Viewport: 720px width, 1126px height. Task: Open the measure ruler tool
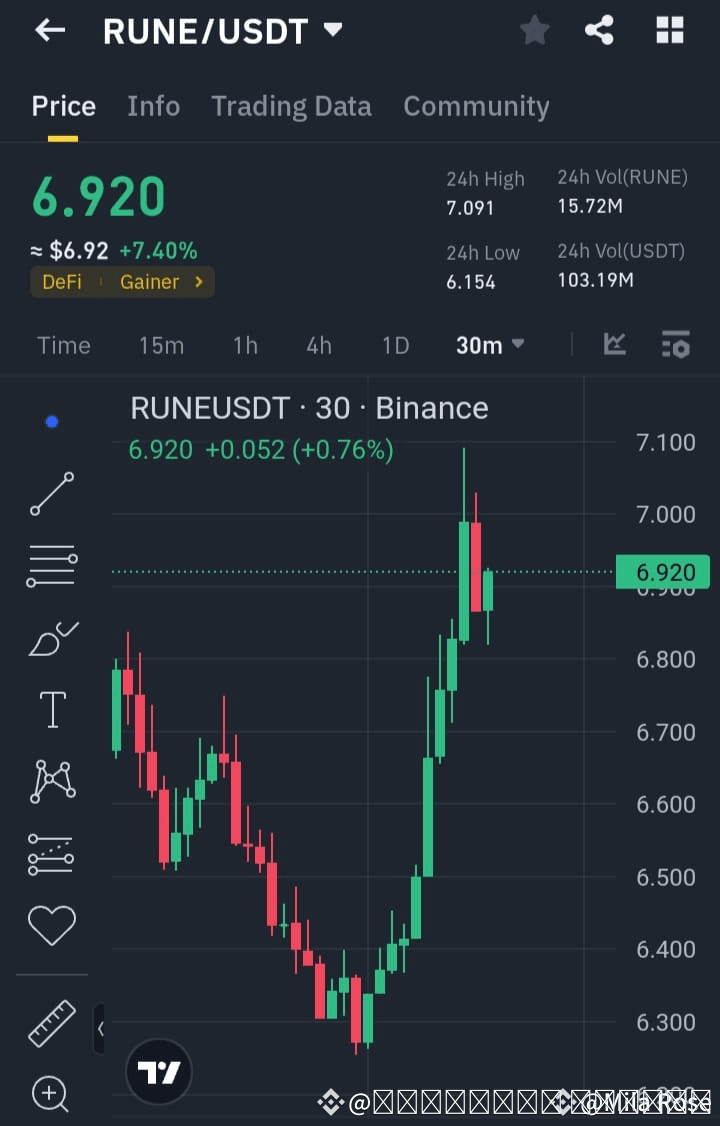(51, 1024)
